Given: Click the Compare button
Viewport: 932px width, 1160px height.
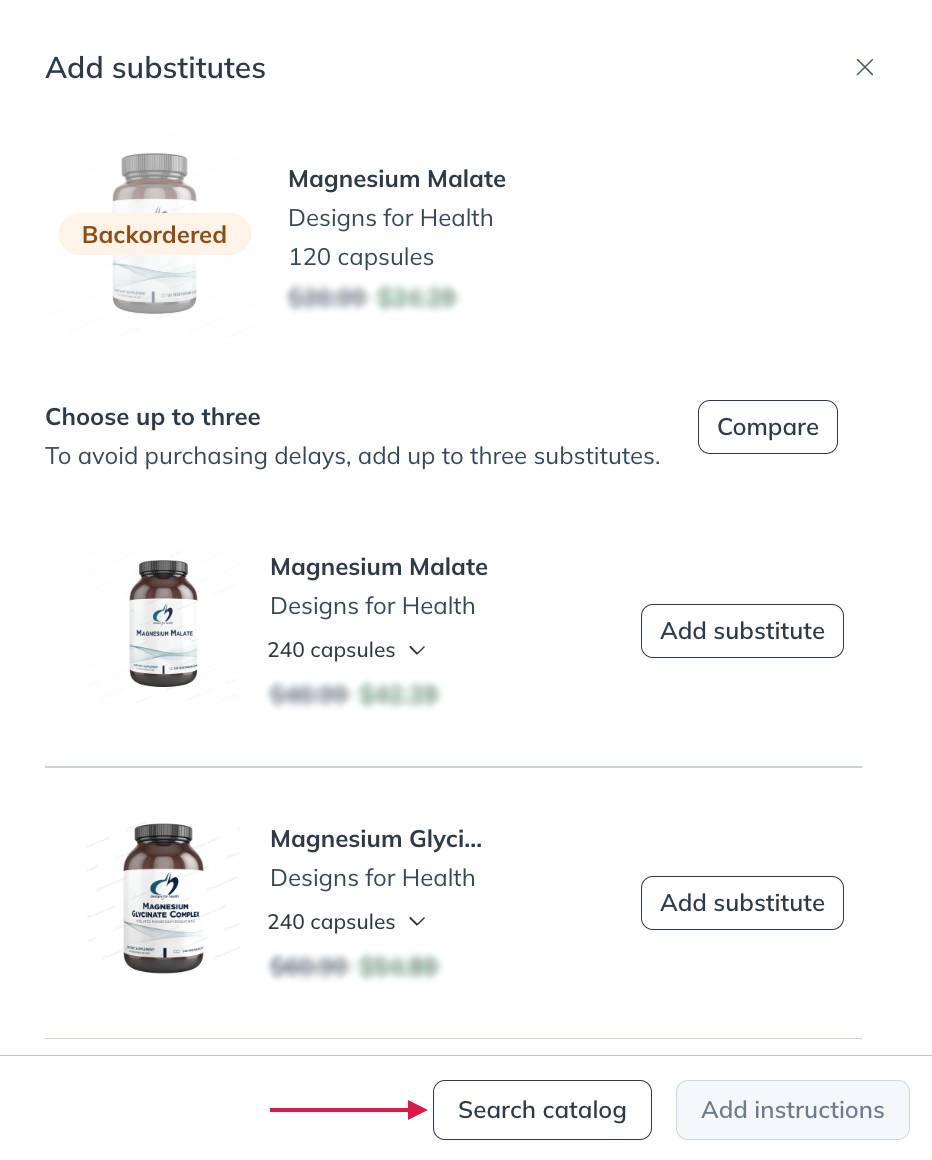Looking at the screenshot, I should (x=767, y=427).
